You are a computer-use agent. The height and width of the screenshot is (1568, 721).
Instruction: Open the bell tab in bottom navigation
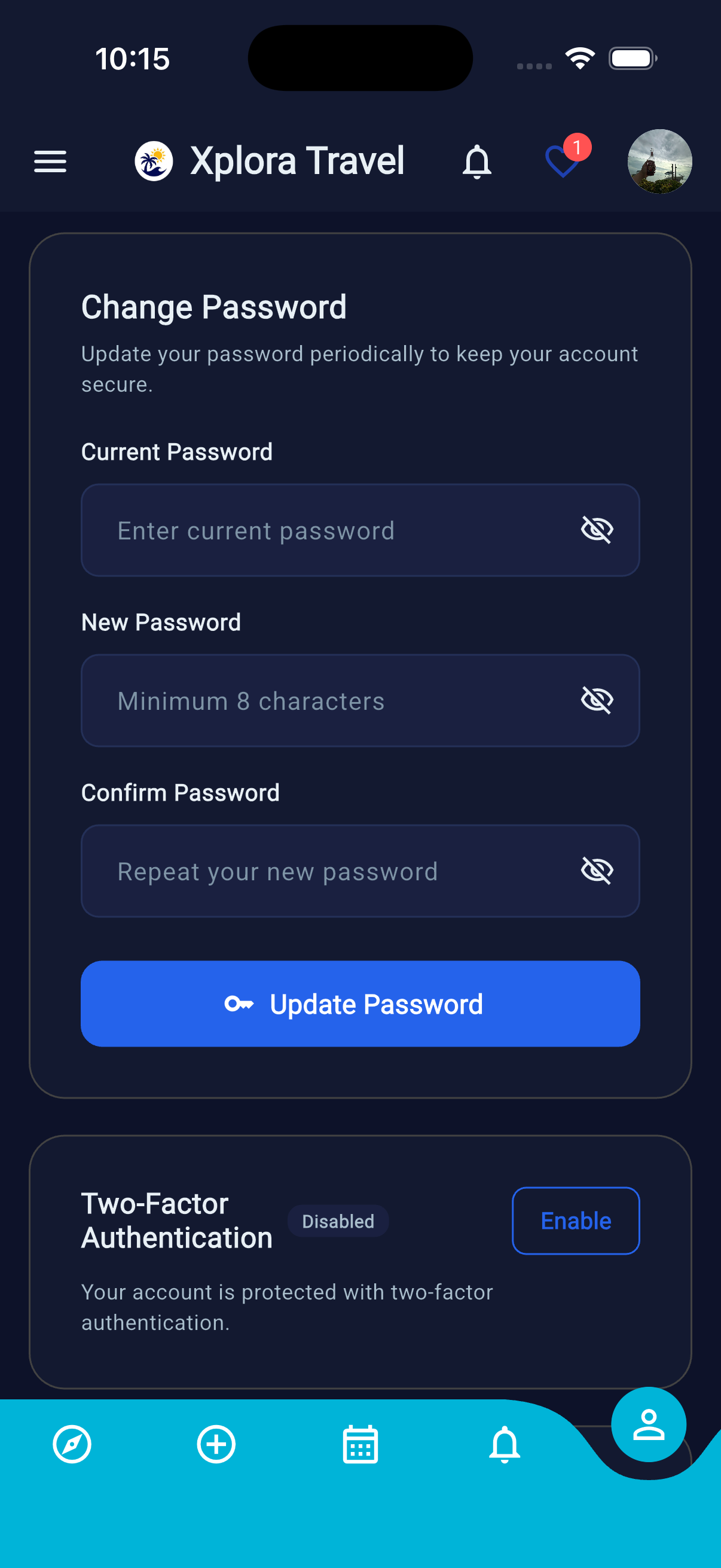point(505,1444)
